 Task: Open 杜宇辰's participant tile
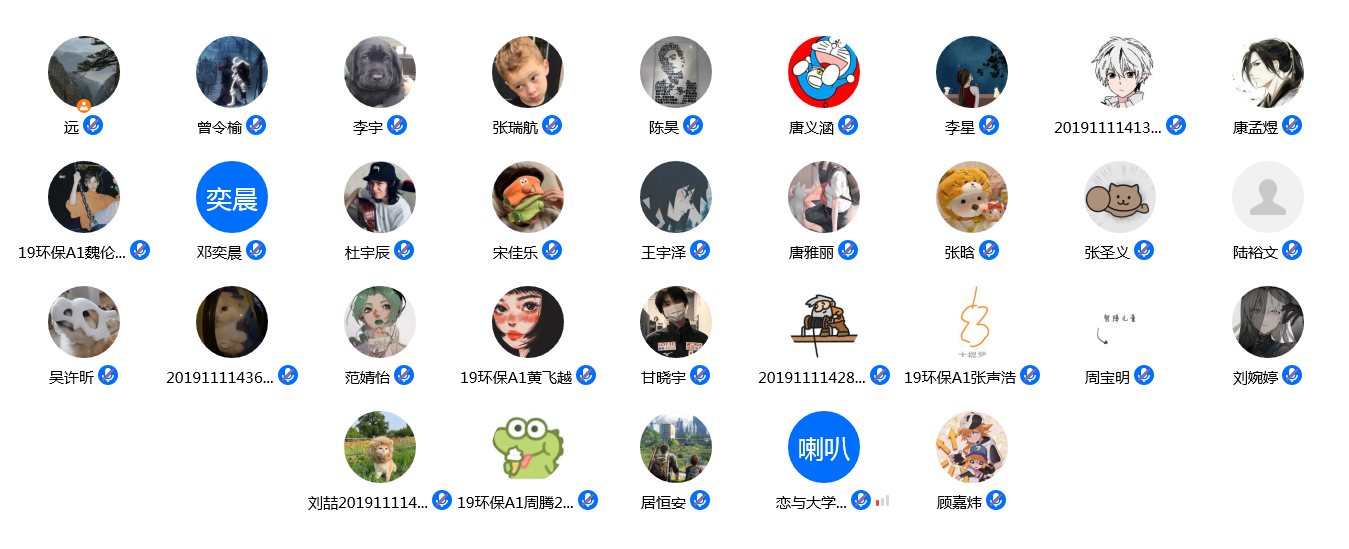pos(380,198)
